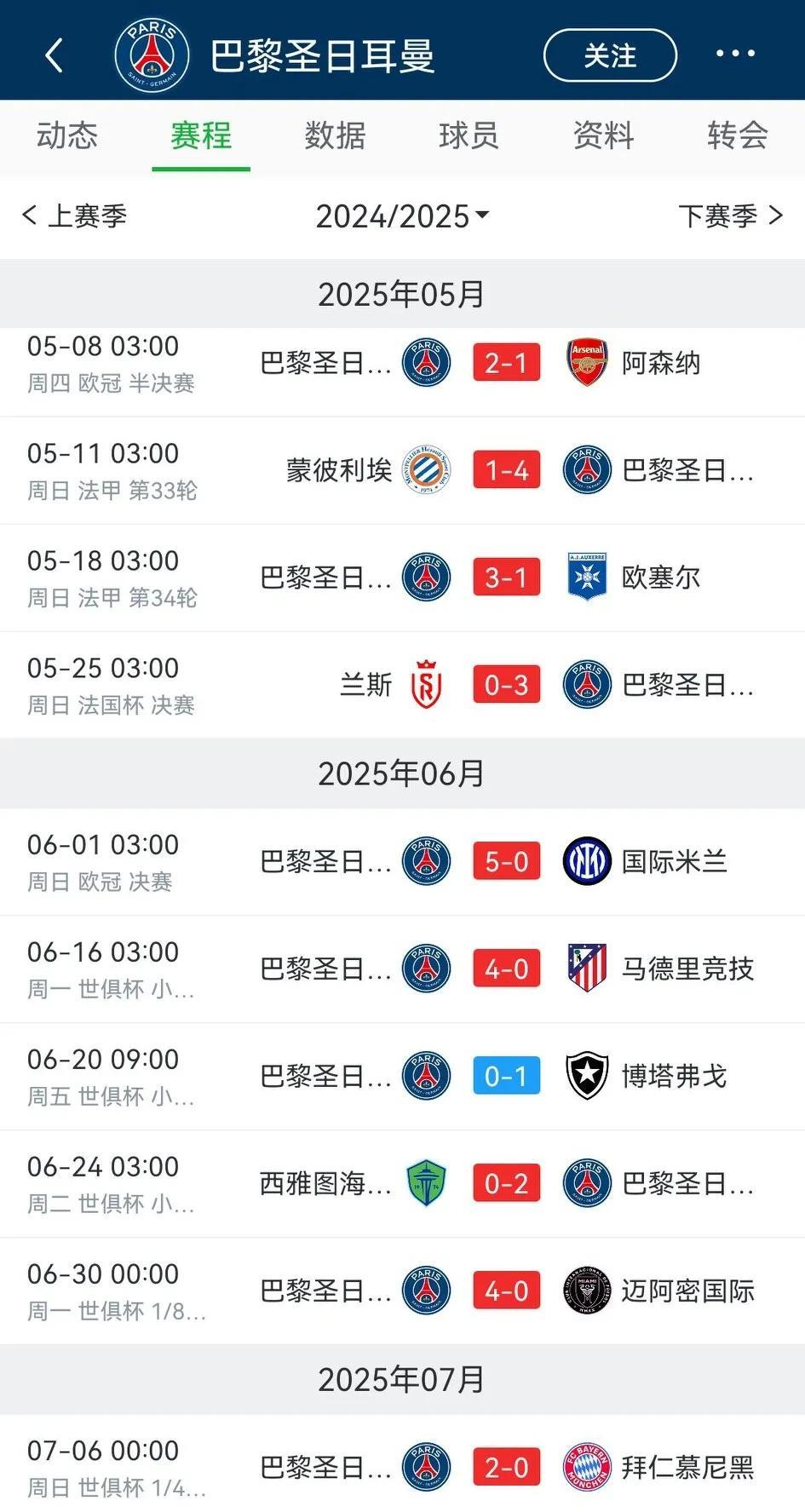Jump to next season via 下赛季
Image resolution: width=805 pixels, height=1512 pixels.
[x=731, y=216]
